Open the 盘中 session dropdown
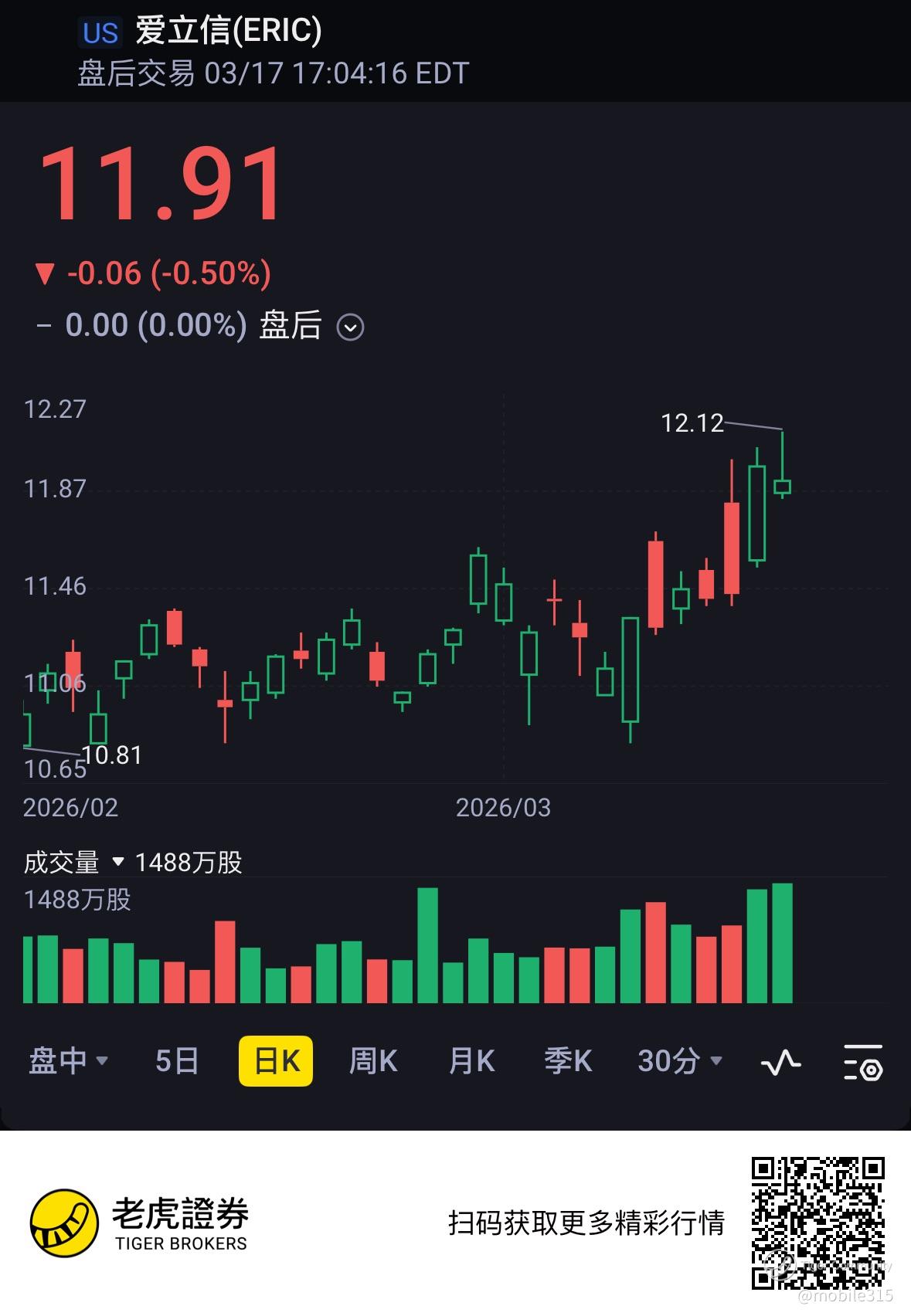Image resolution: width=911 pixels, height=1316 pixels. 67,1061
